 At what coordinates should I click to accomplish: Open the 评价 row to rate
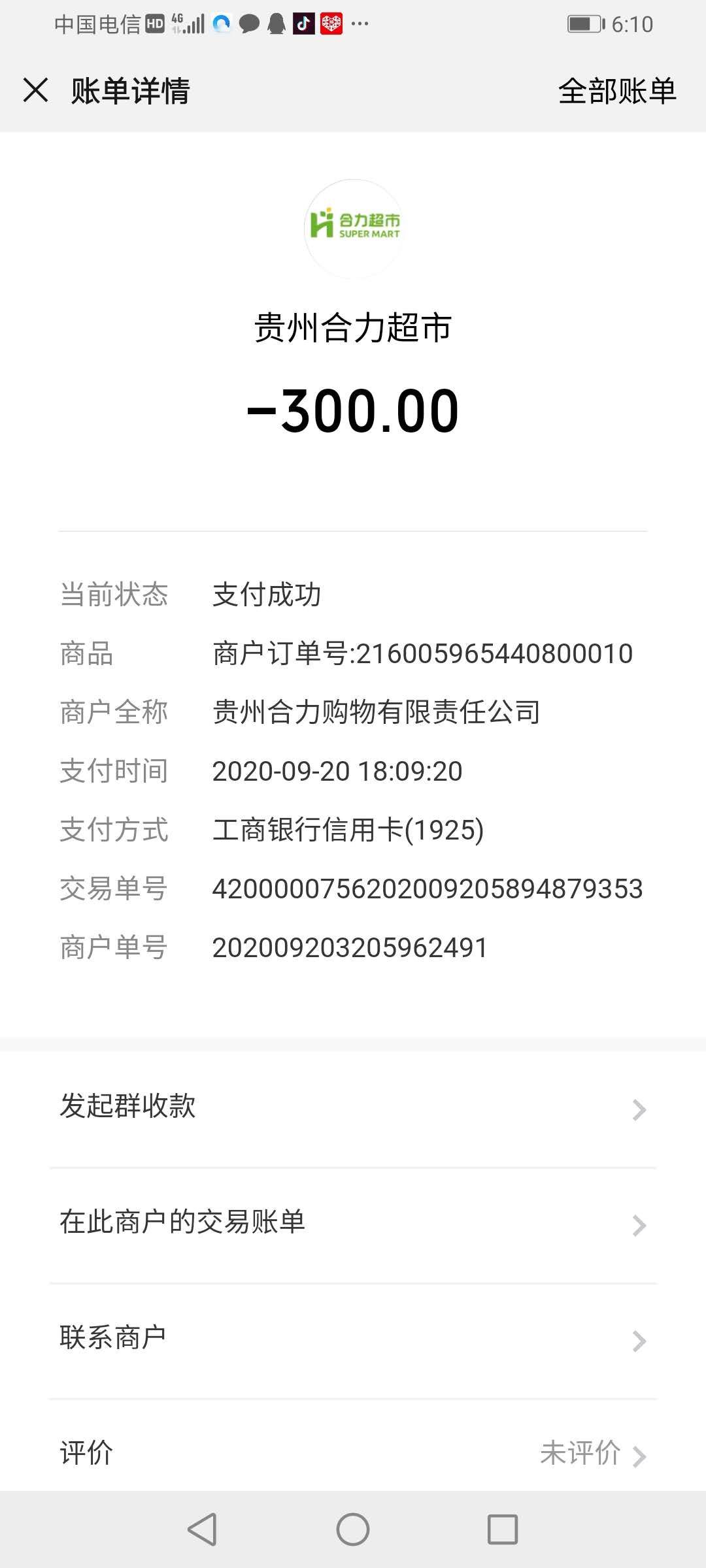click(353, 1453)
